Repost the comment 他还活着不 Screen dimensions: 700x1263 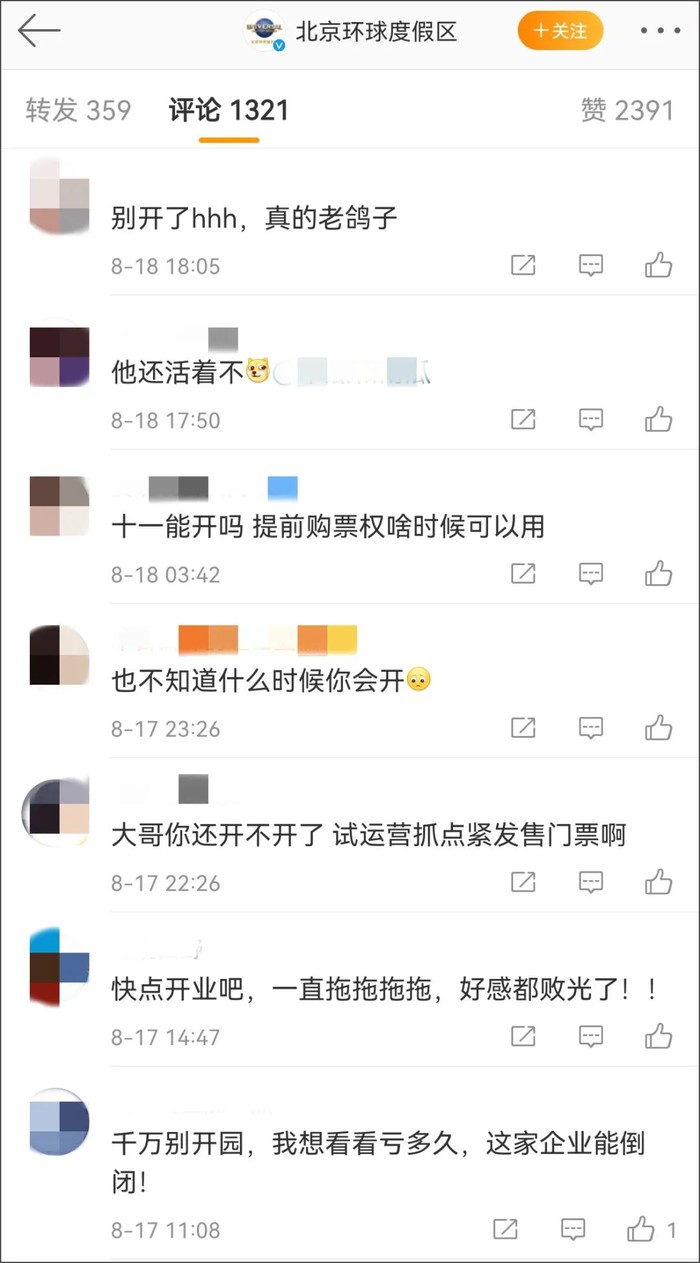(523, 419)
